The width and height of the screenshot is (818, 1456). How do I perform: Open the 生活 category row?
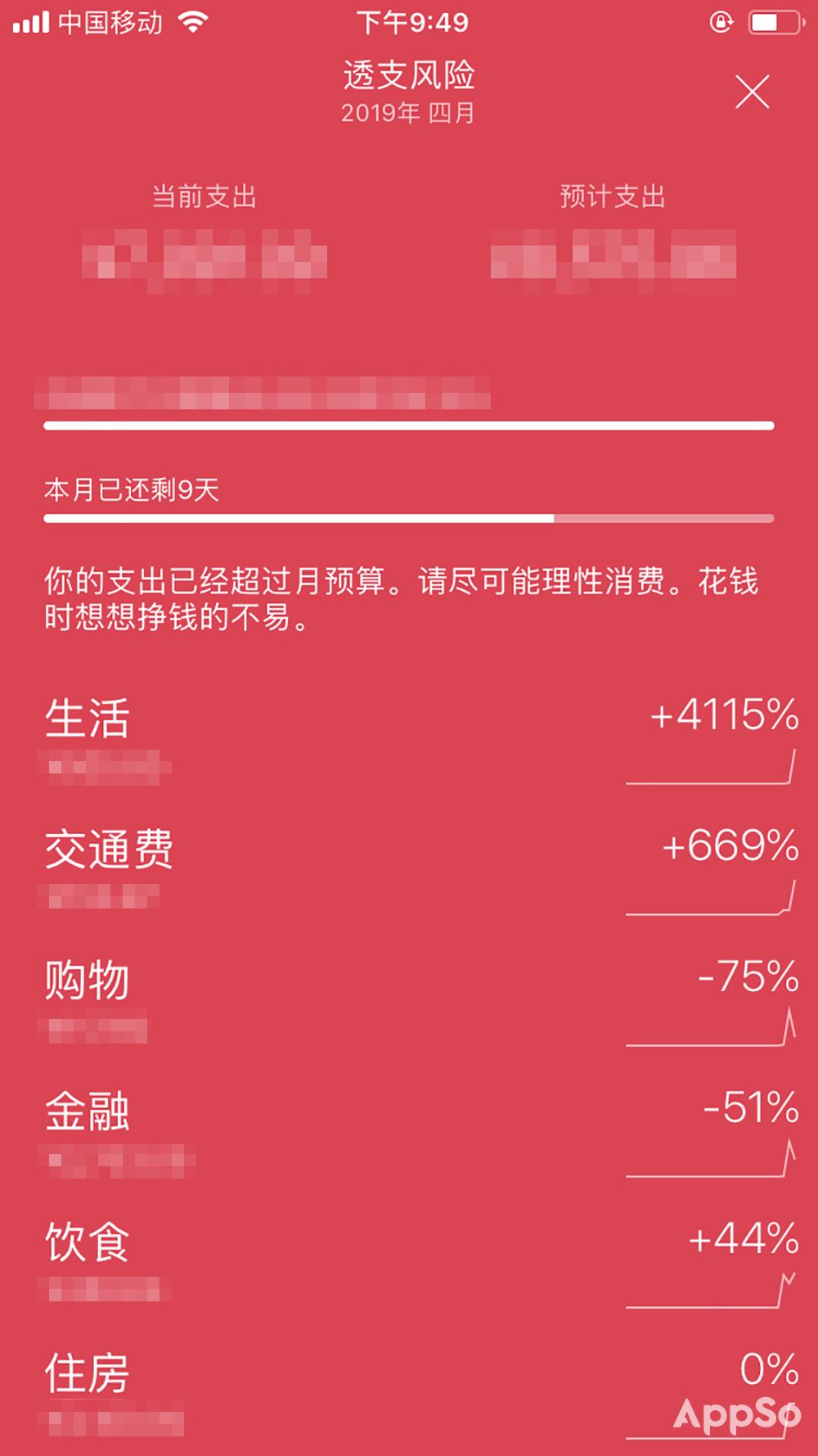[409, 741]
